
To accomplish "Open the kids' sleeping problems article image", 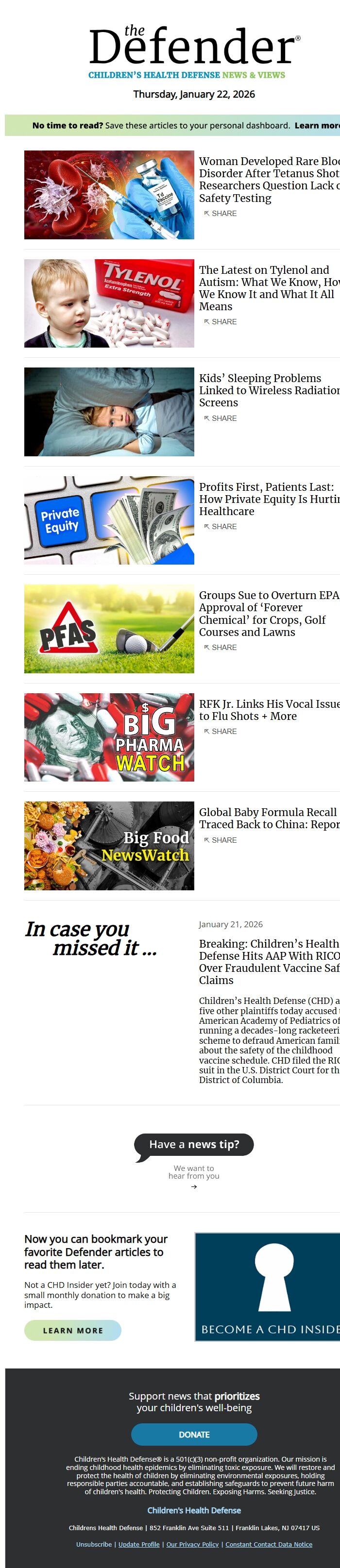I will click(109, 412).
